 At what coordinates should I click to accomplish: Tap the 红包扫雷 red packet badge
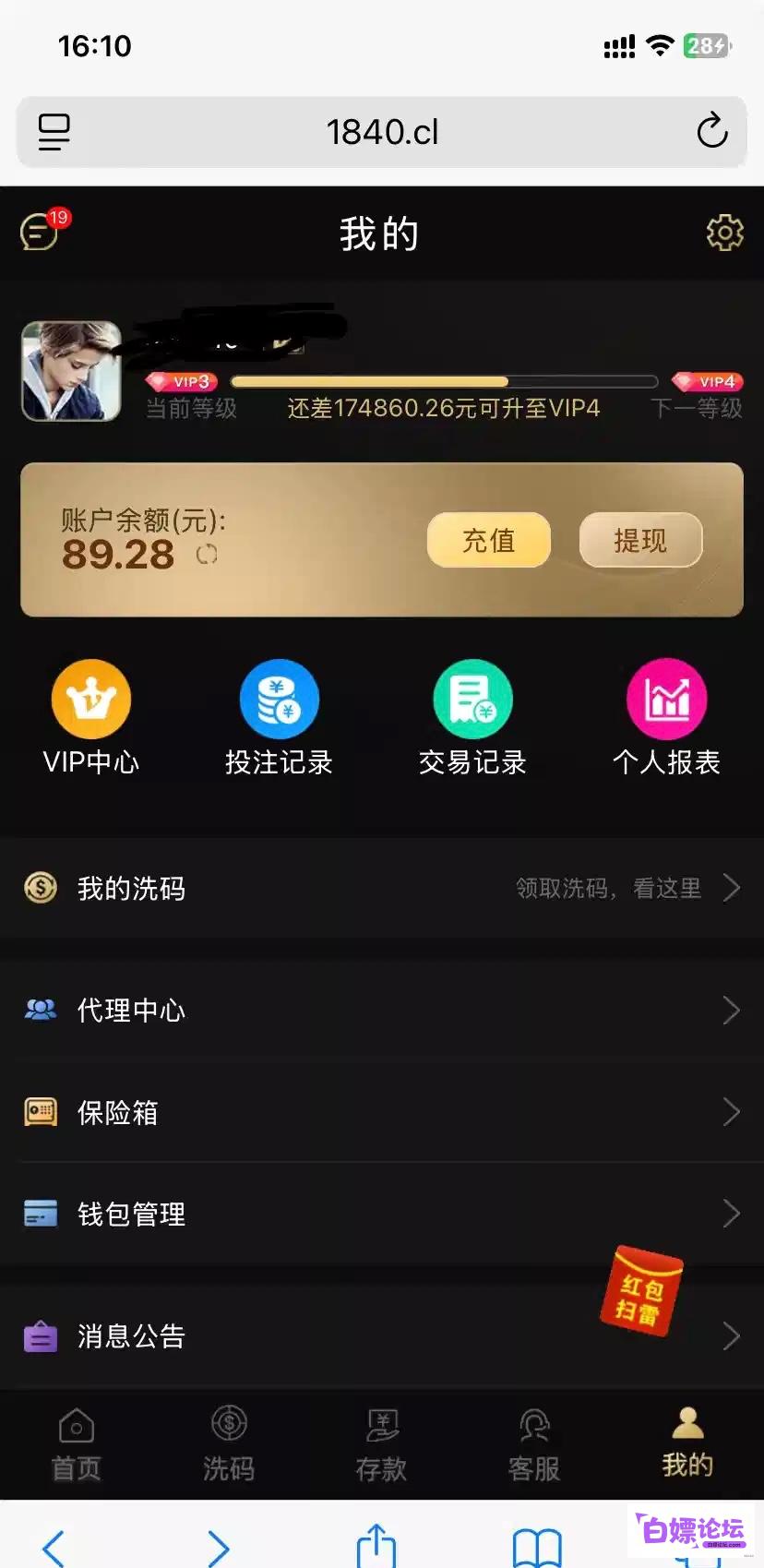click(x=642, y=1291)
